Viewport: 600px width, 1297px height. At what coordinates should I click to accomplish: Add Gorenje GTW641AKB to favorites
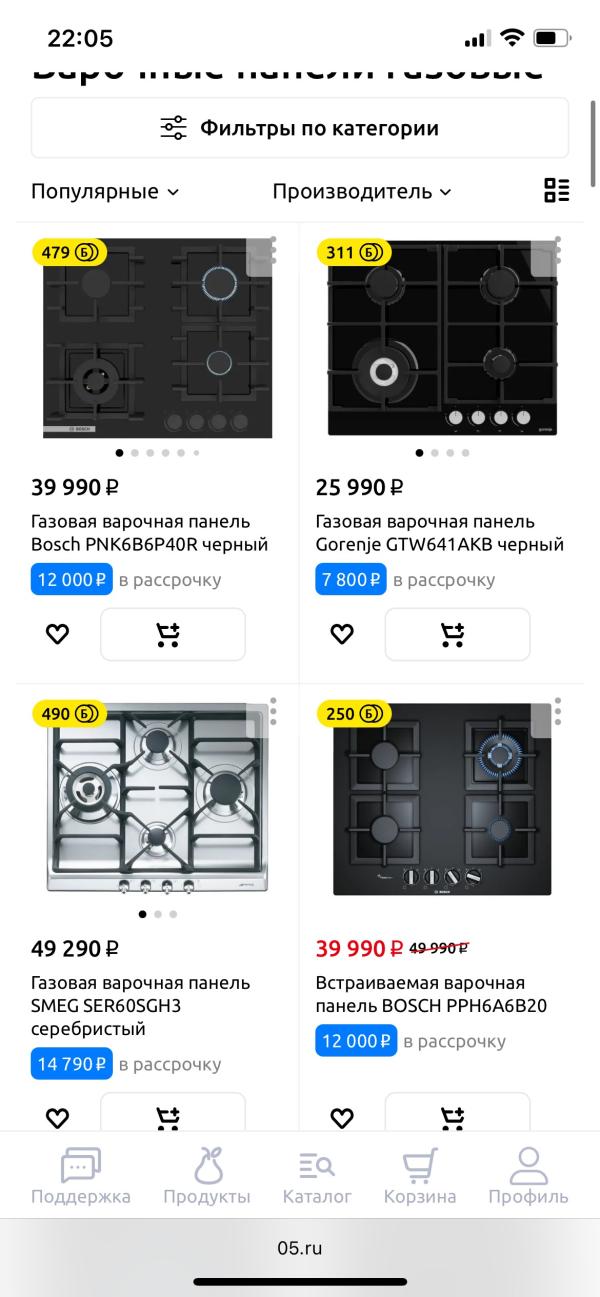point(342,634)
